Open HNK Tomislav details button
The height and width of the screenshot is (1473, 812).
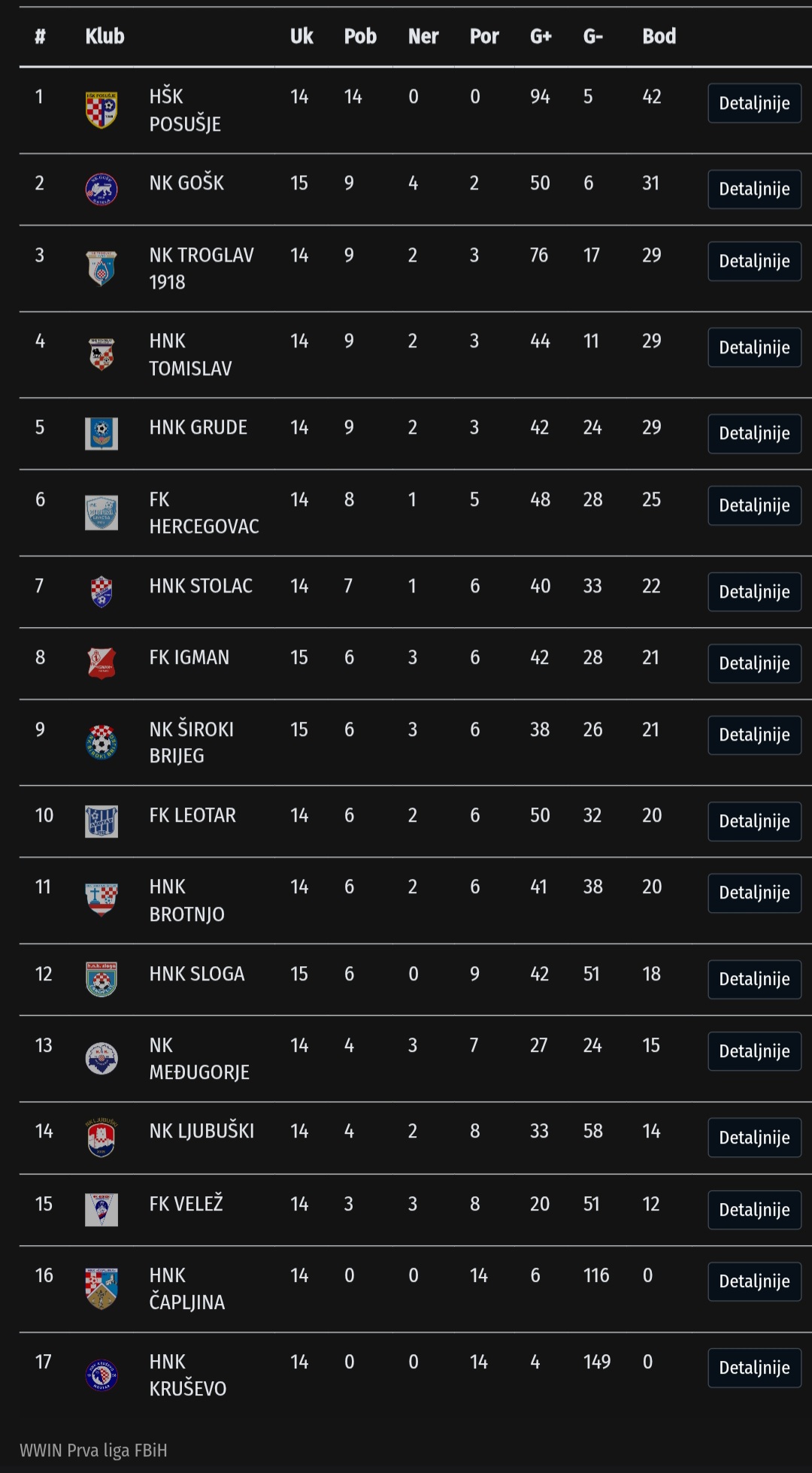[754, 347]
